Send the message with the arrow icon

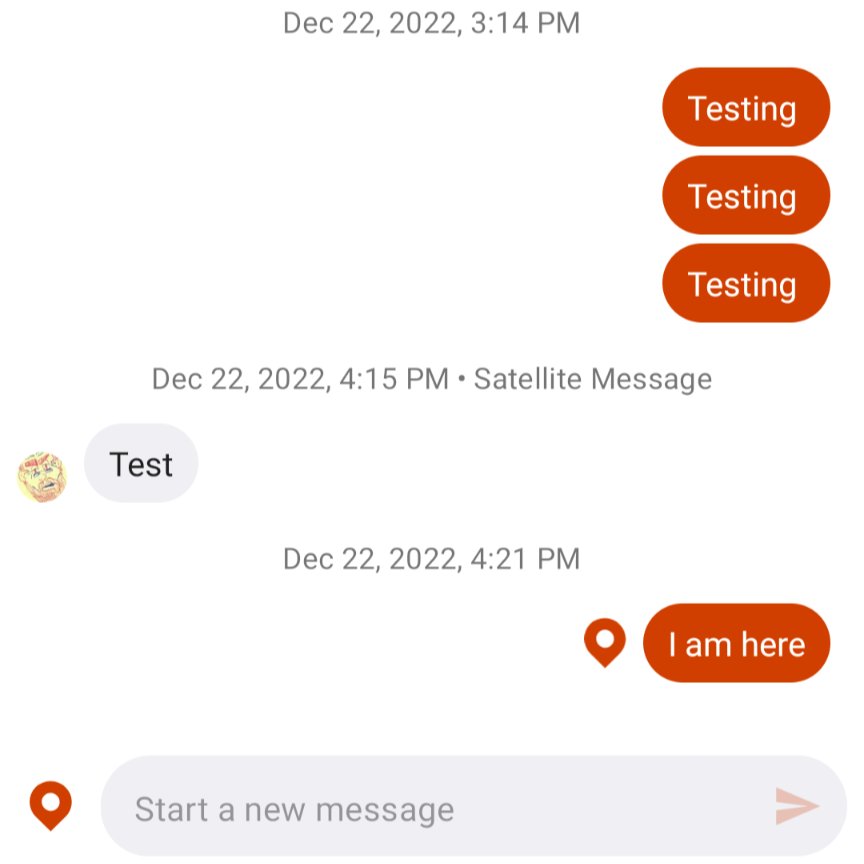point(797,806)
